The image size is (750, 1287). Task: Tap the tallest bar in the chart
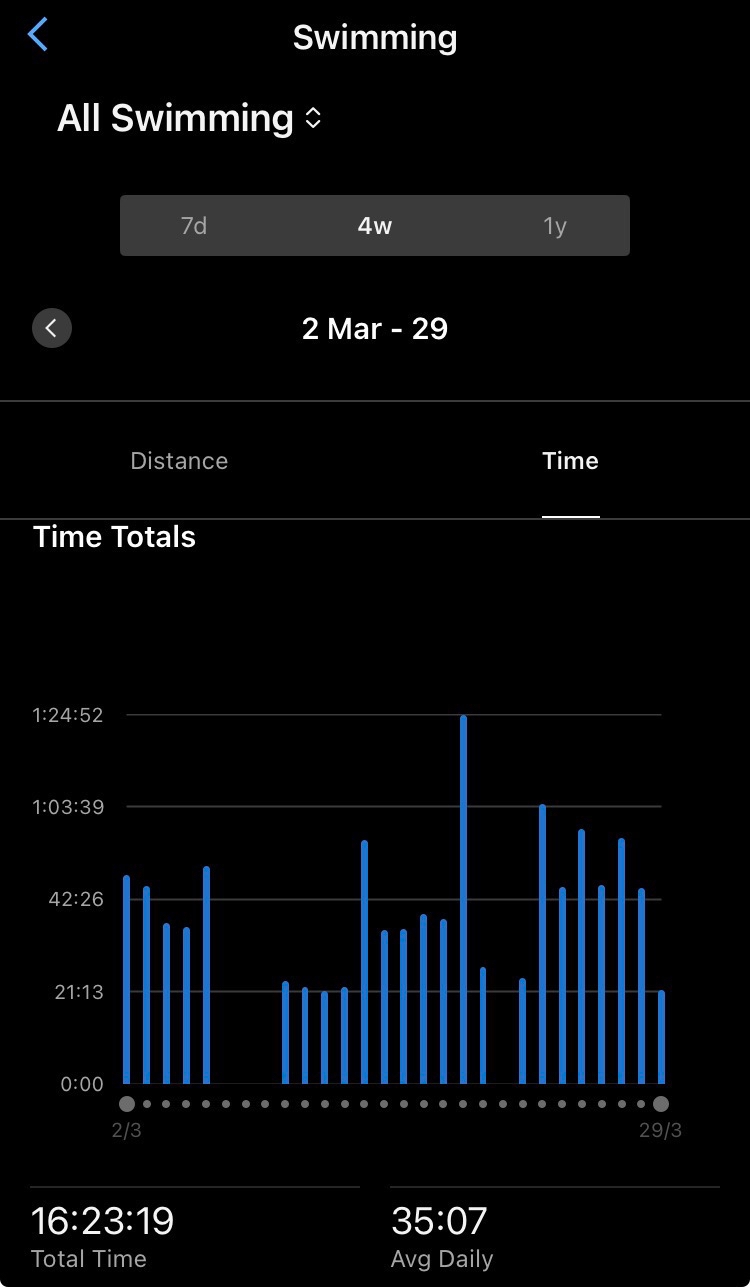click(x=463, y=900)
